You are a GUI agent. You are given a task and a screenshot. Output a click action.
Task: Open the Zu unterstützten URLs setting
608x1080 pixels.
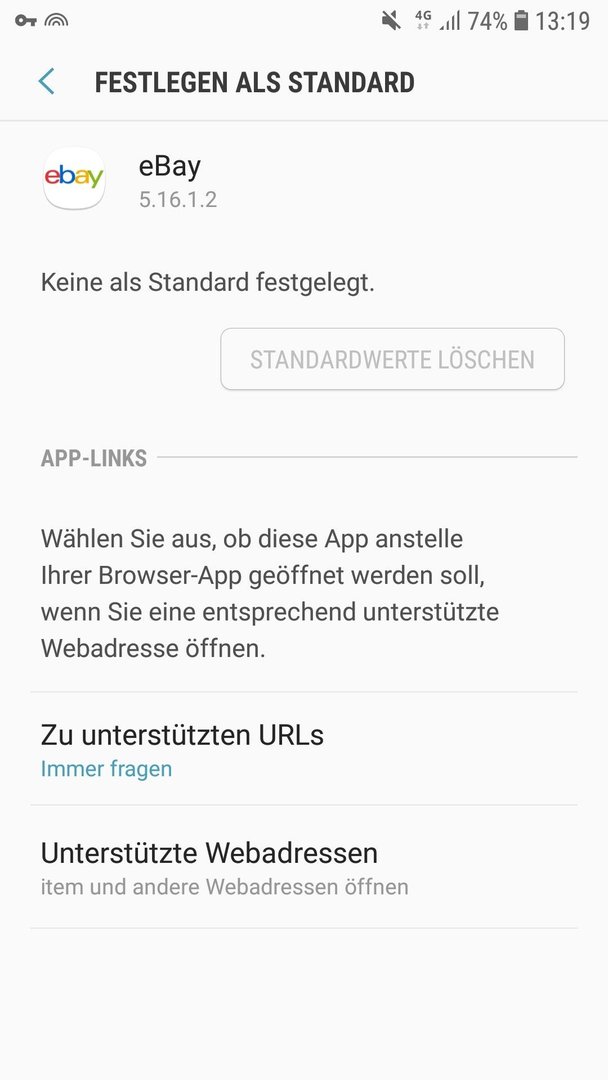coord(304,749)
